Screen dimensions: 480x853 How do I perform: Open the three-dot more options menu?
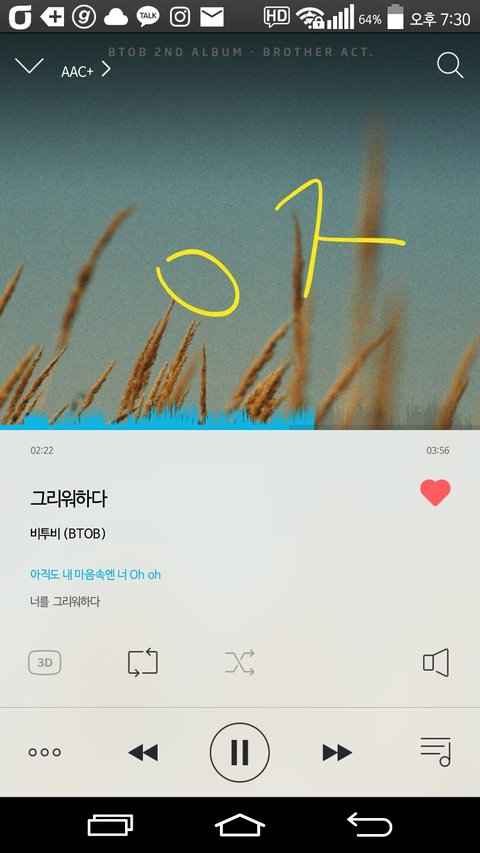(x=45, y=752)
